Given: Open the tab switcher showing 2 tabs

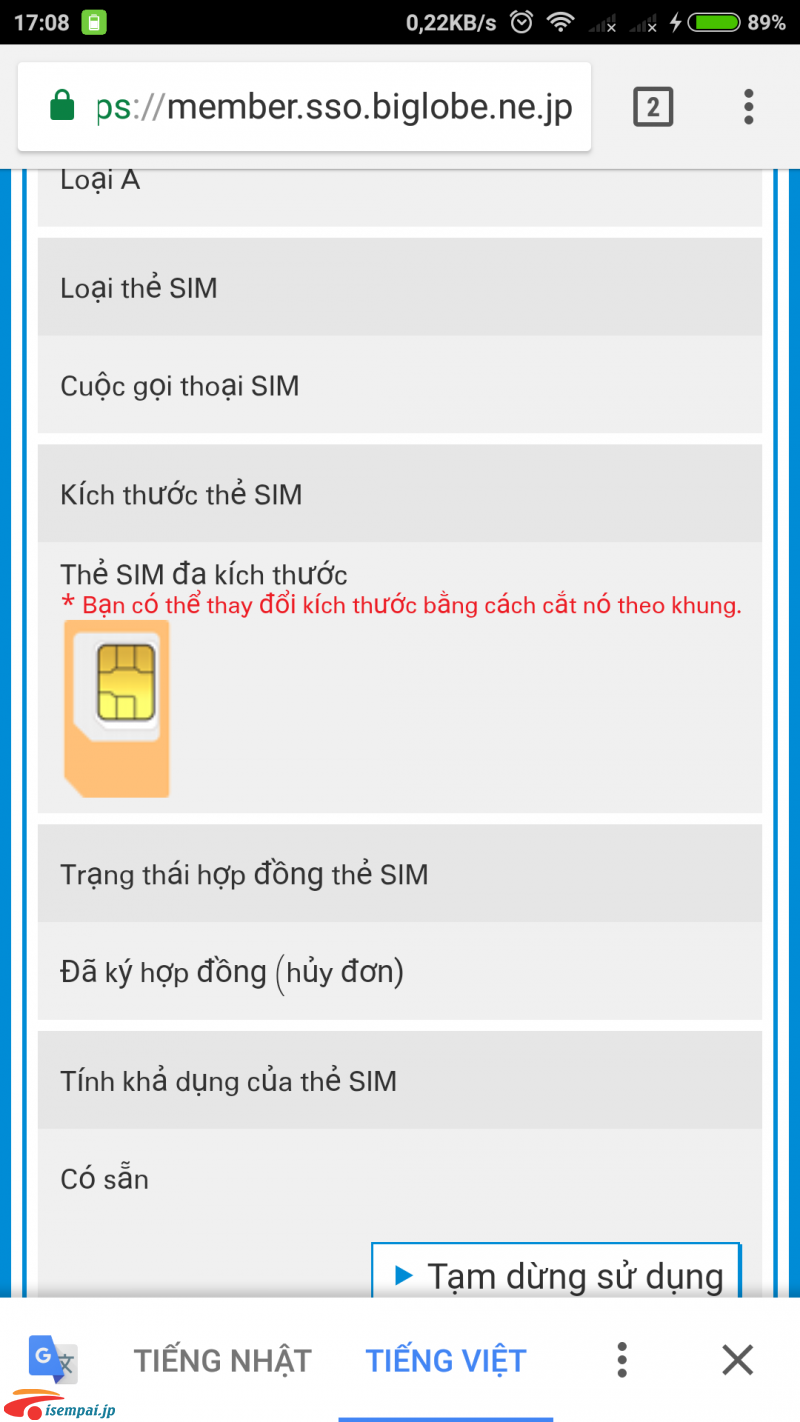Looking at the screenshot, I should click(x=653, y=107).
